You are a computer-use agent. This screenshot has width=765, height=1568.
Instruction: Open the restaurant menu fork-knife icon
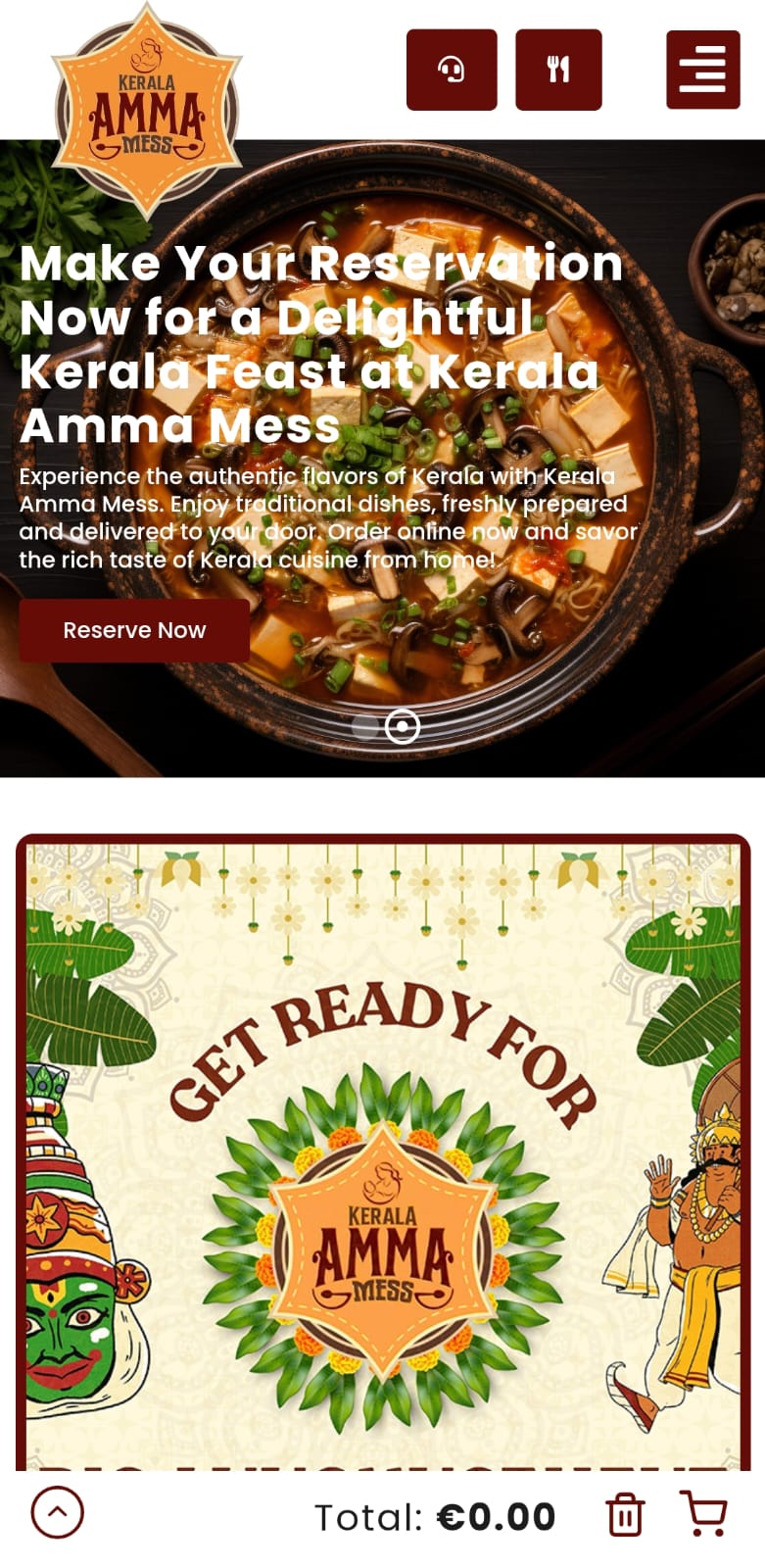558,70
